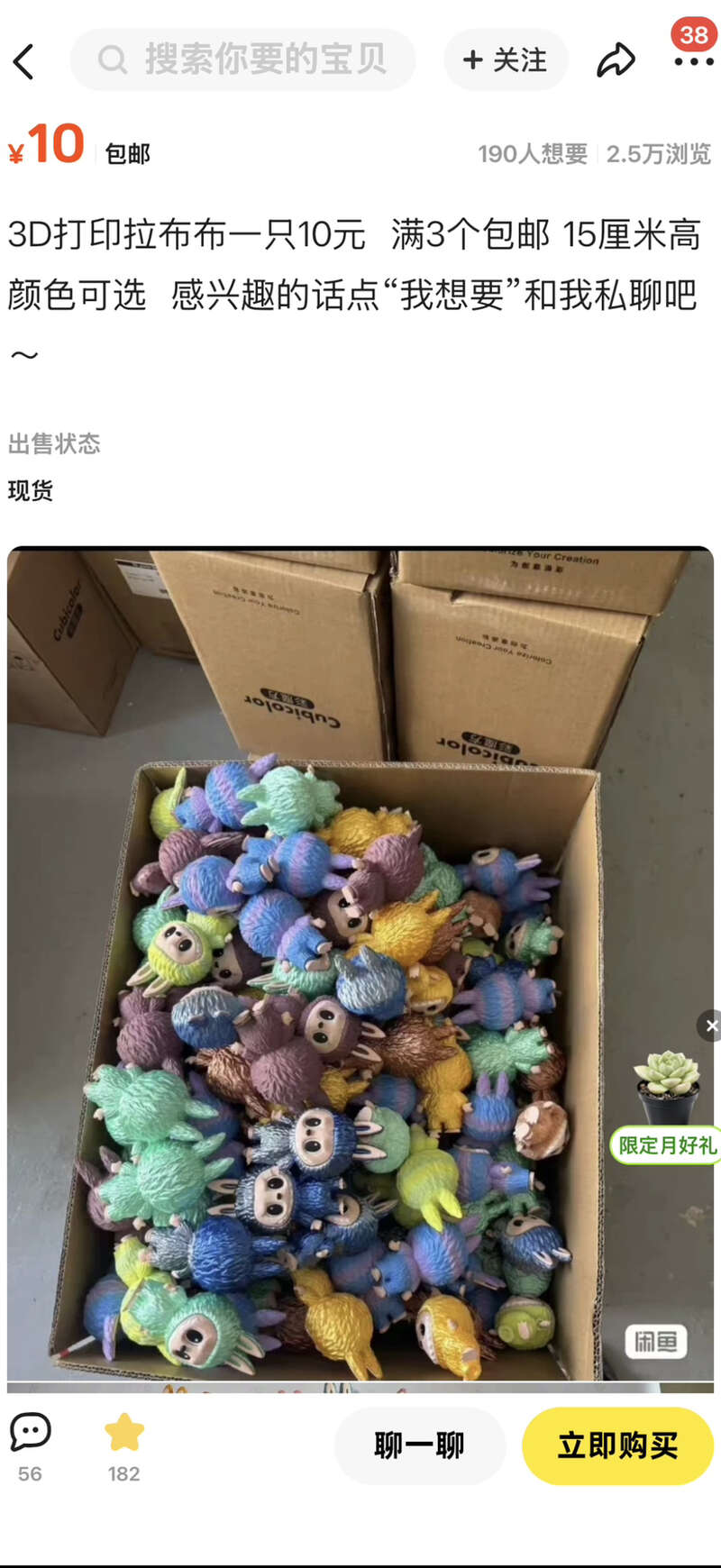Go back with the top-left arrow

(24, 61)
